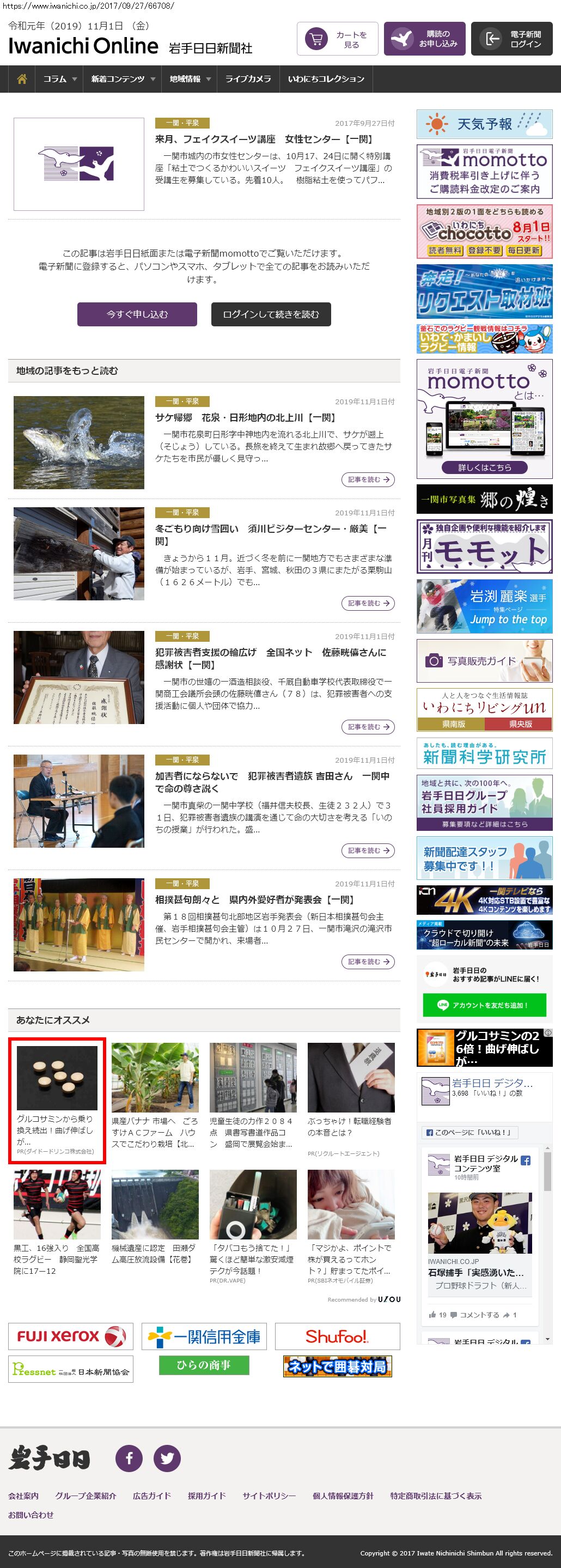Tap 今すぐ申し込む button
Image resolution: width=561 pixels, height=1568 pixels.
[x=137, y=314]
